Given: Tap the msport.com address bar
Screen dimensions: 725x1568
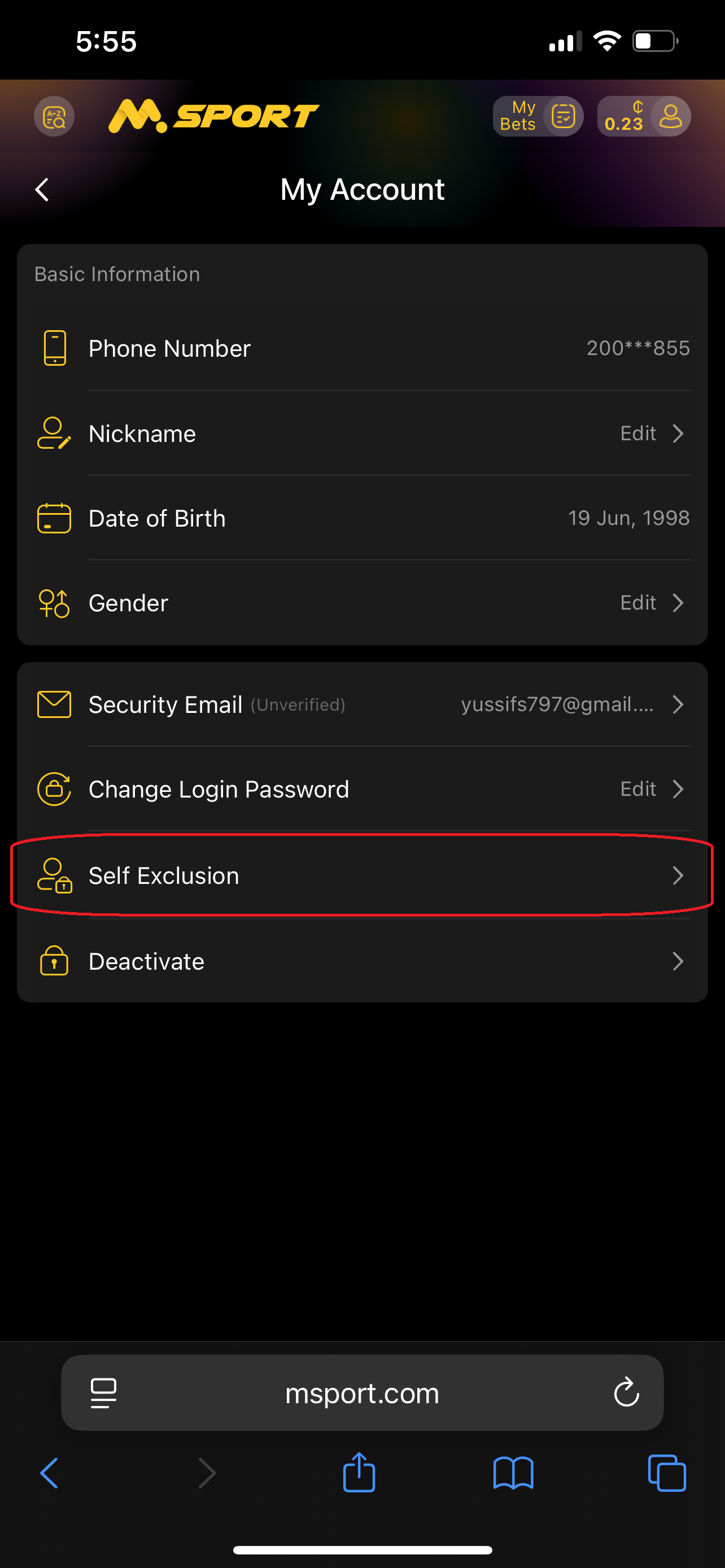Looking at the screenshot, I should tap(361, 1392).
